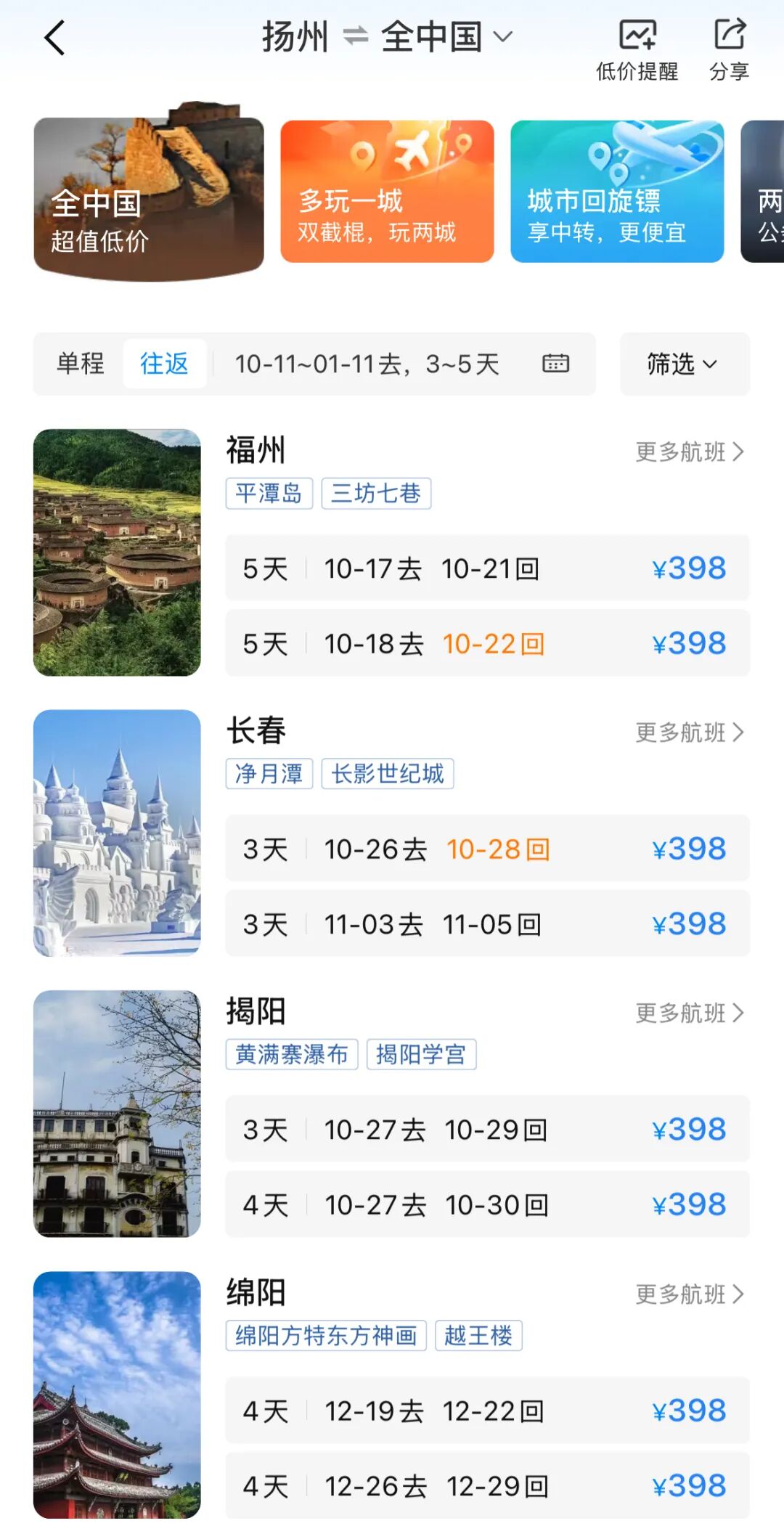Show 更多航班 for 绵阳

pyautogui.click(x=690, y=1294)
